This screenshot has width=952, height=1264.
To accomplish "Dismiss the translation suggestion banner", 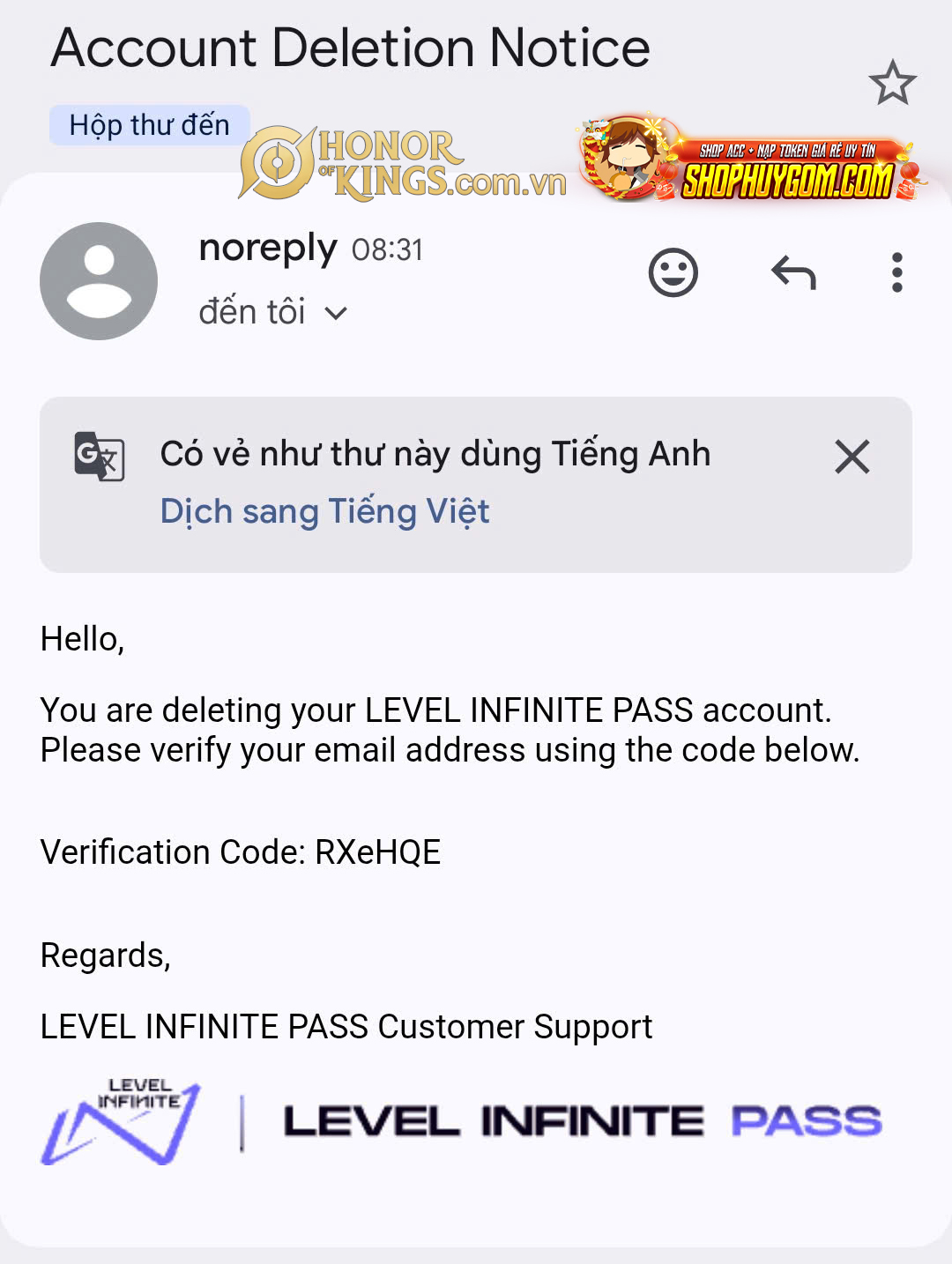I will tap(852, 457).
